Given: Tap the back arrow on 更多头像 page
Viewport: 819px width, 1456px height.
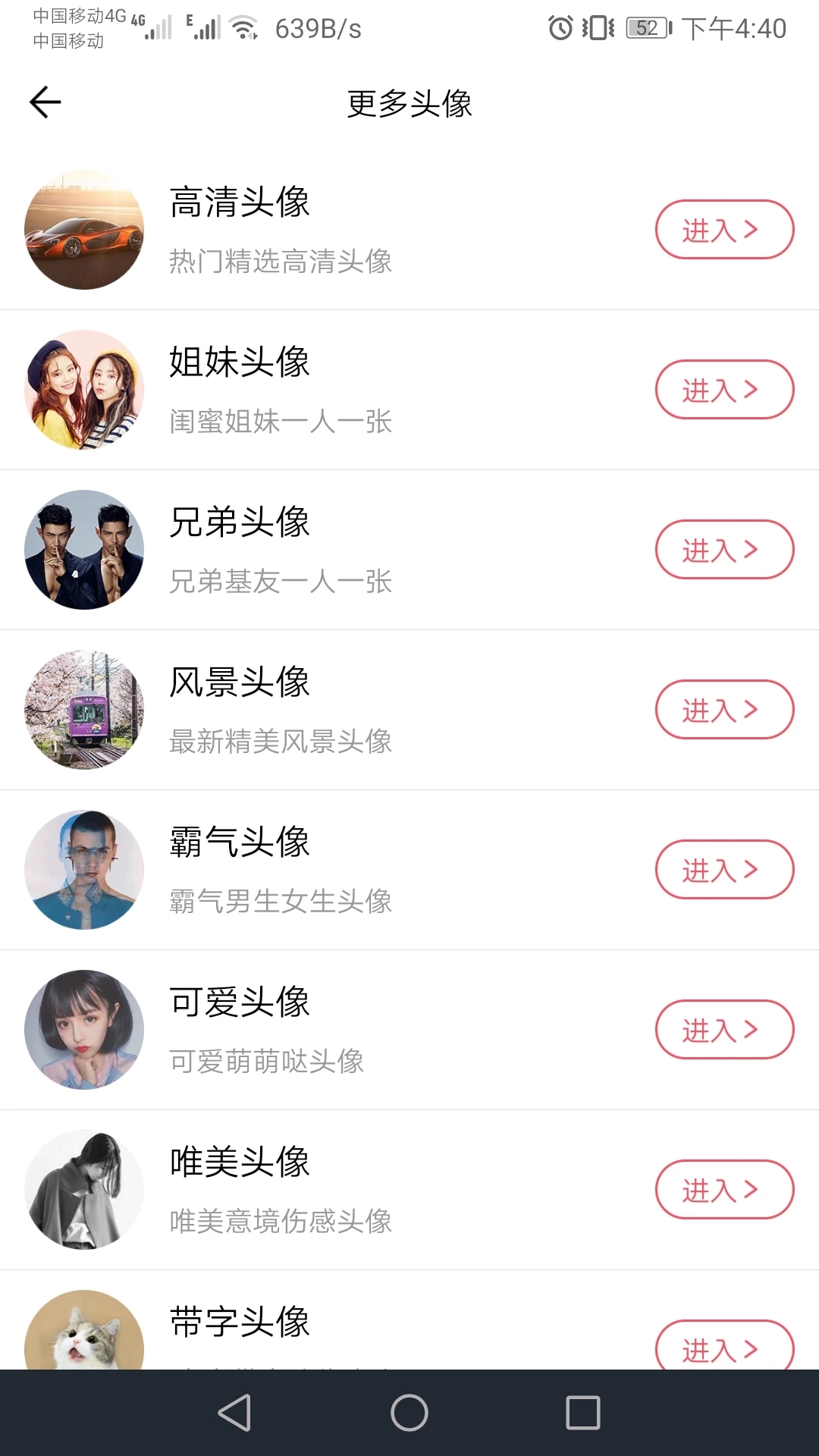Looking at the screenshot, I should (45, 102).
